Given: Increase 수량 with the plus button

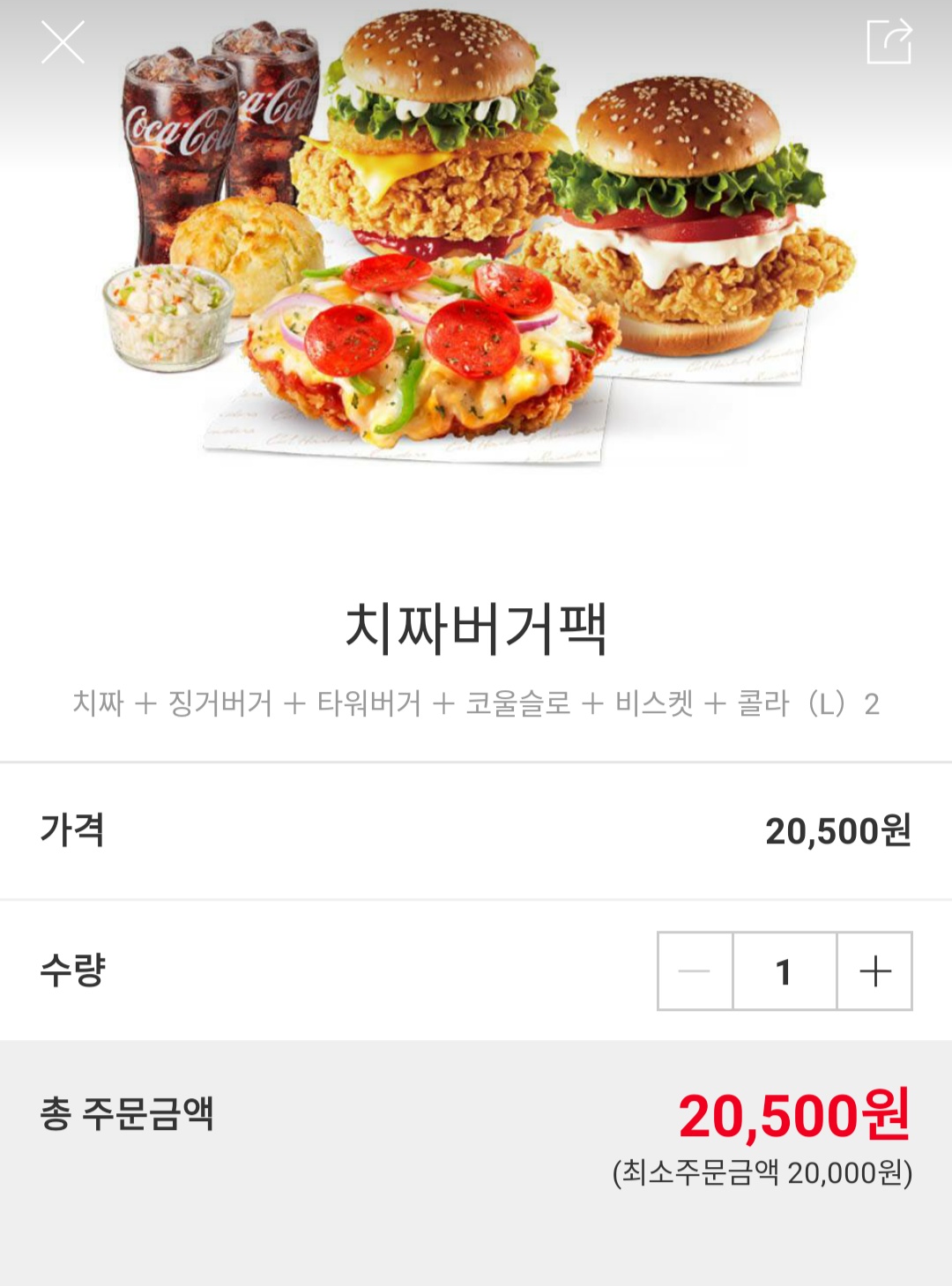Looking at the screenshot, I should coord(874,971).
